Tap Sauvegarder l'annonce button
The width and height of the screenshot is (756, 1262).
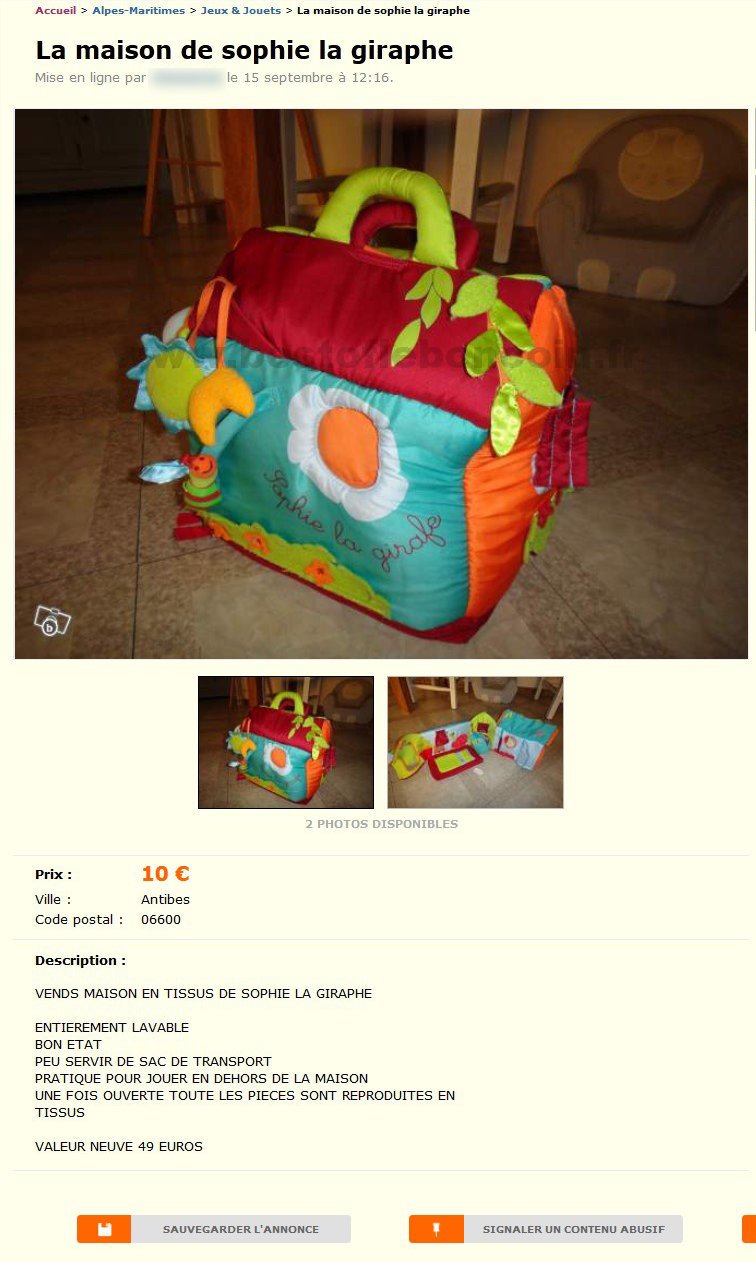click(x=214, y=1229)
